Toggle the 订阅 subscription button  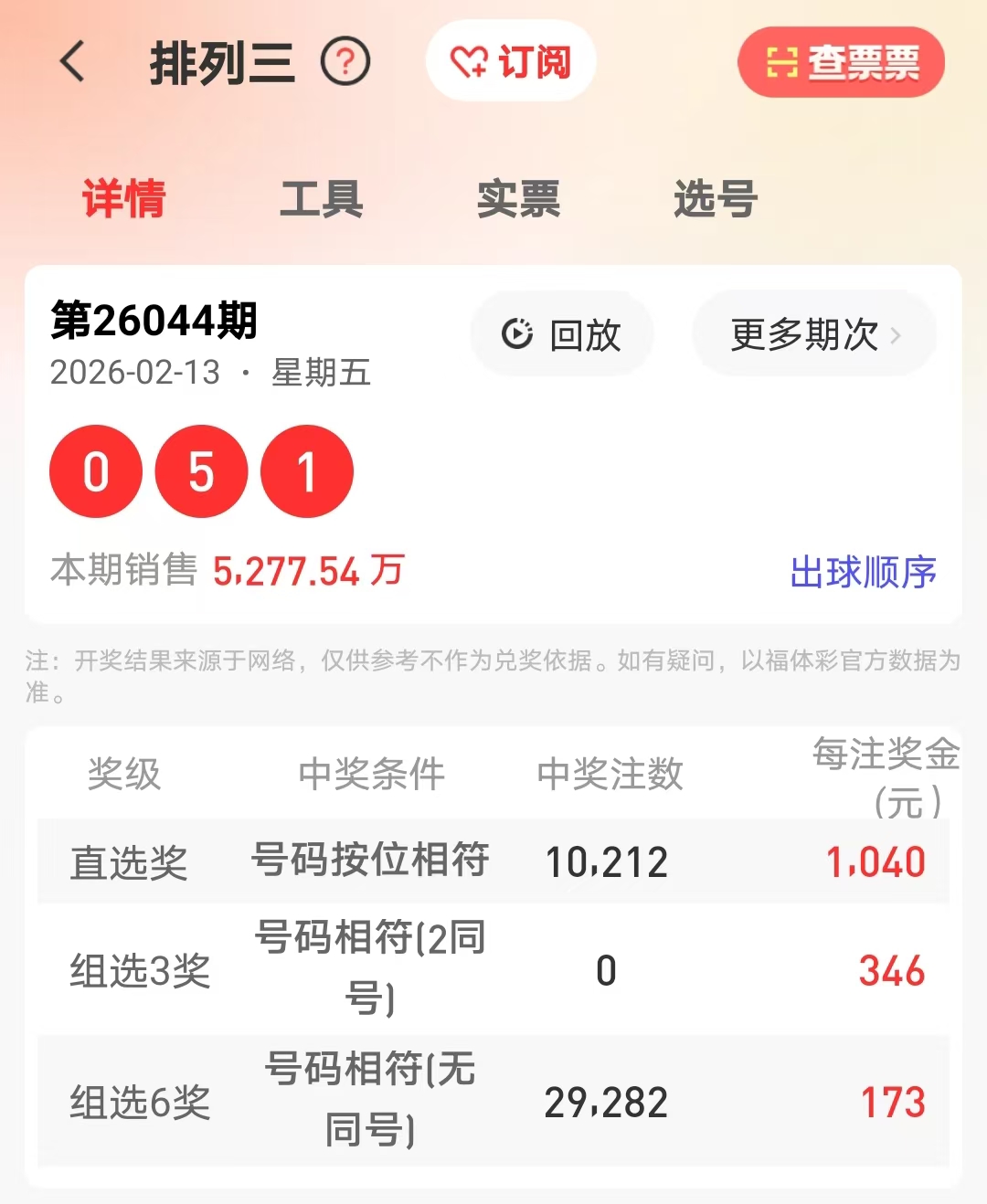(x=510, y=61)
